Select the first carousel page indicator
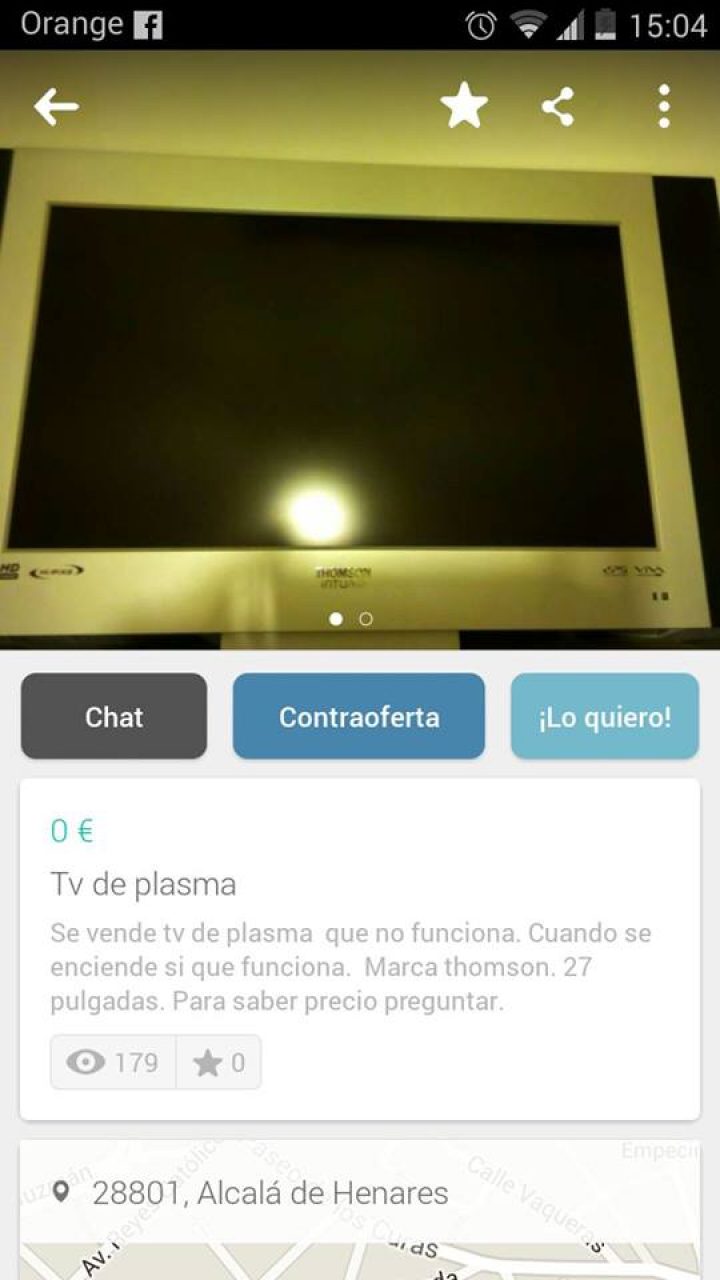Screen dimensions: 720x1280 point(334,620)
